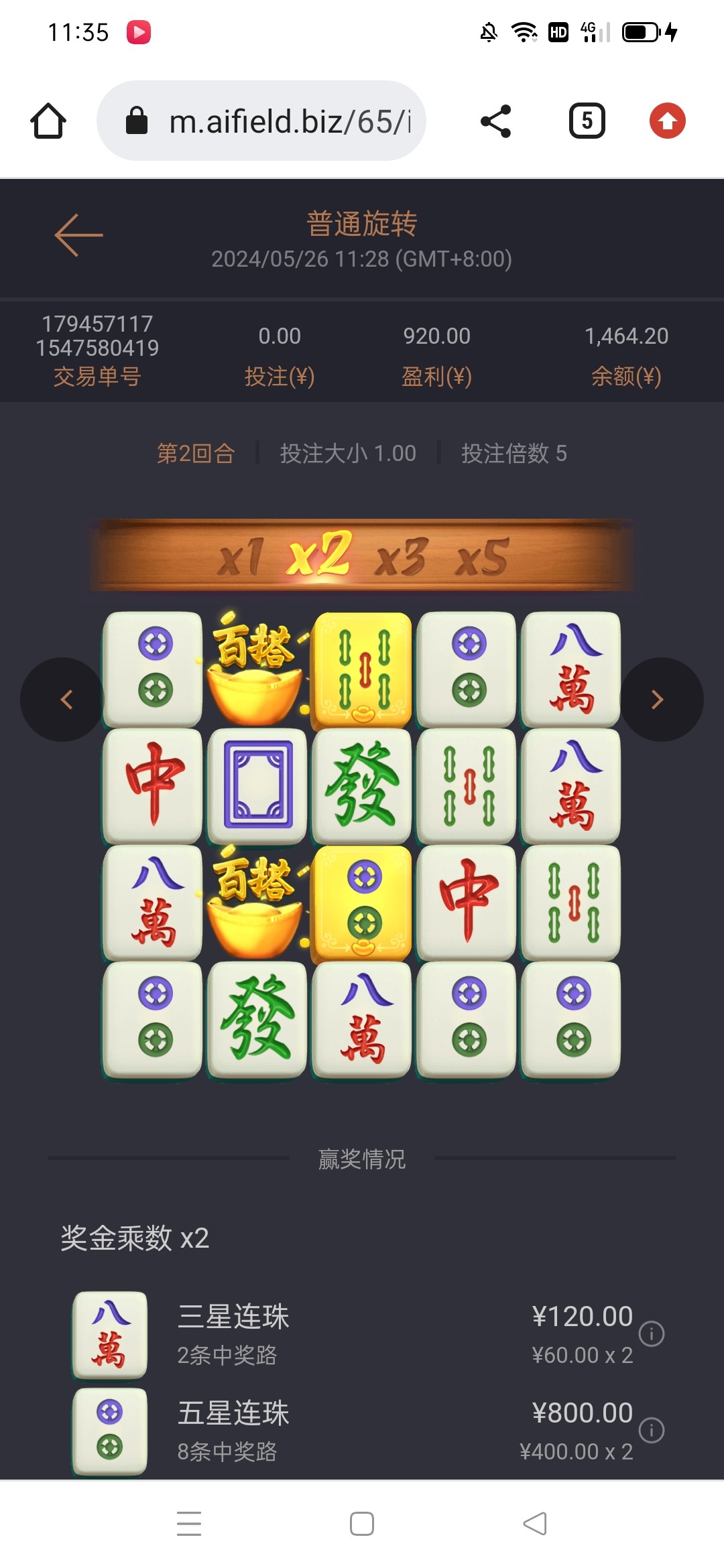Show the previous round
The width and height of the screenshot is (724, 1568).
tap(64, 700)
